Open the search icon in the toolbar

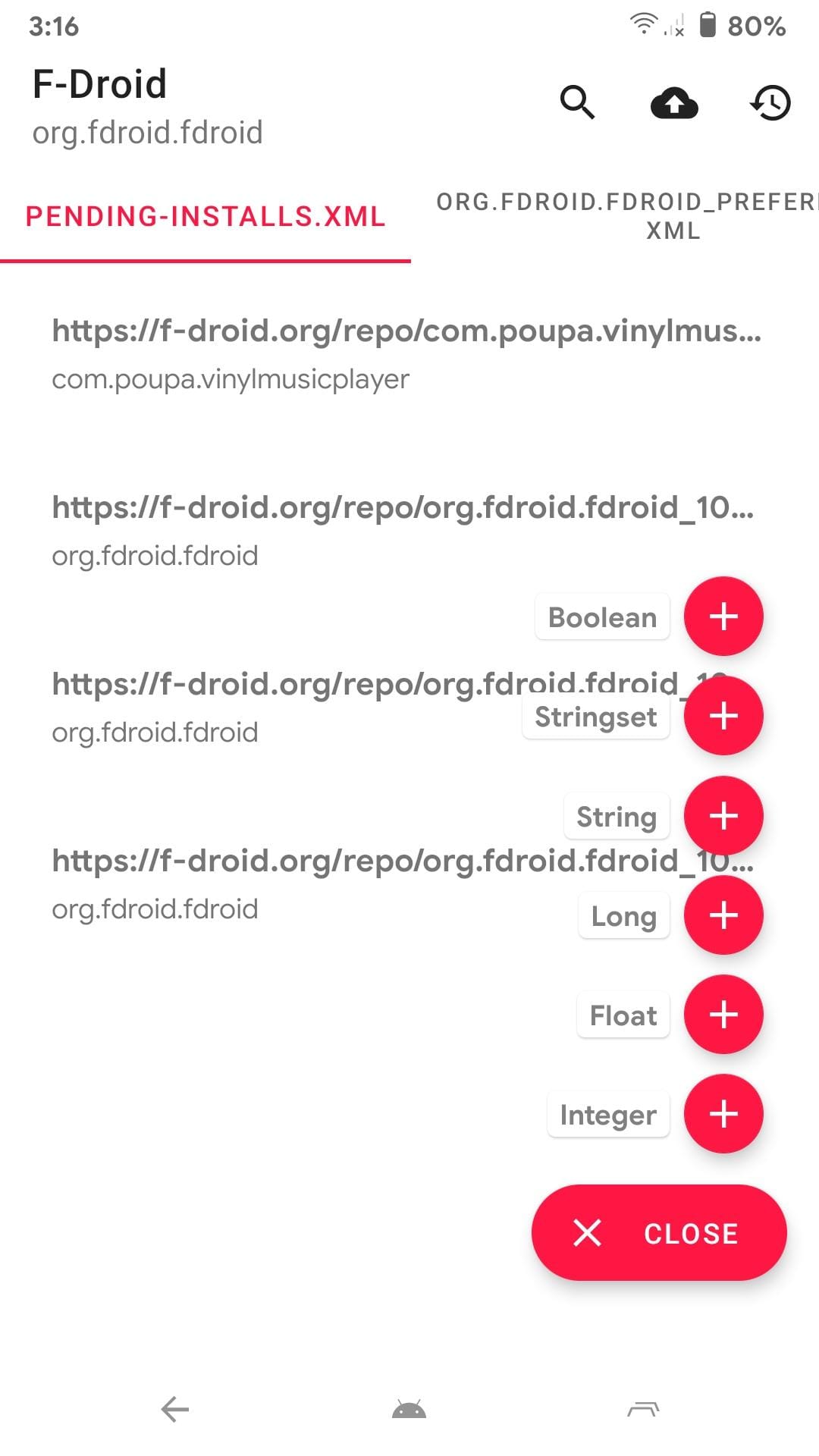tap(578, 103)
